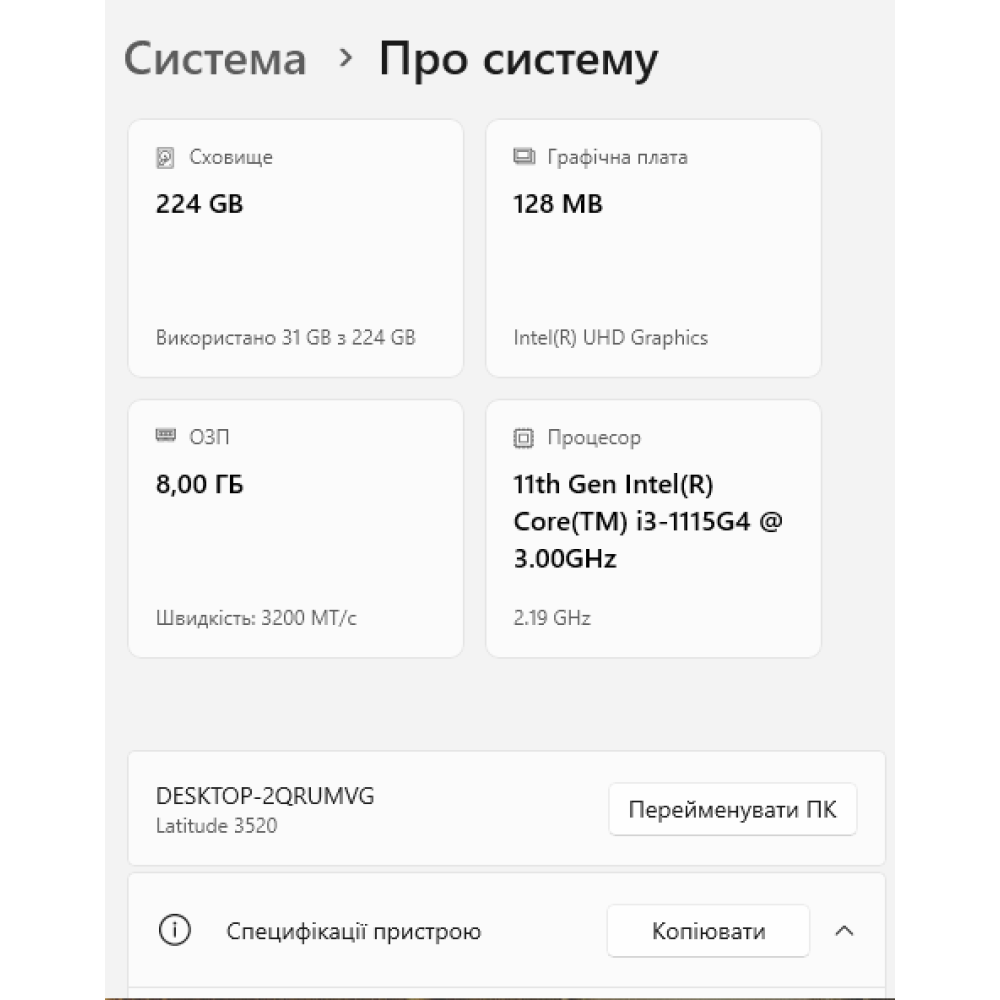Open the Графічна плата card

point(653,248)
